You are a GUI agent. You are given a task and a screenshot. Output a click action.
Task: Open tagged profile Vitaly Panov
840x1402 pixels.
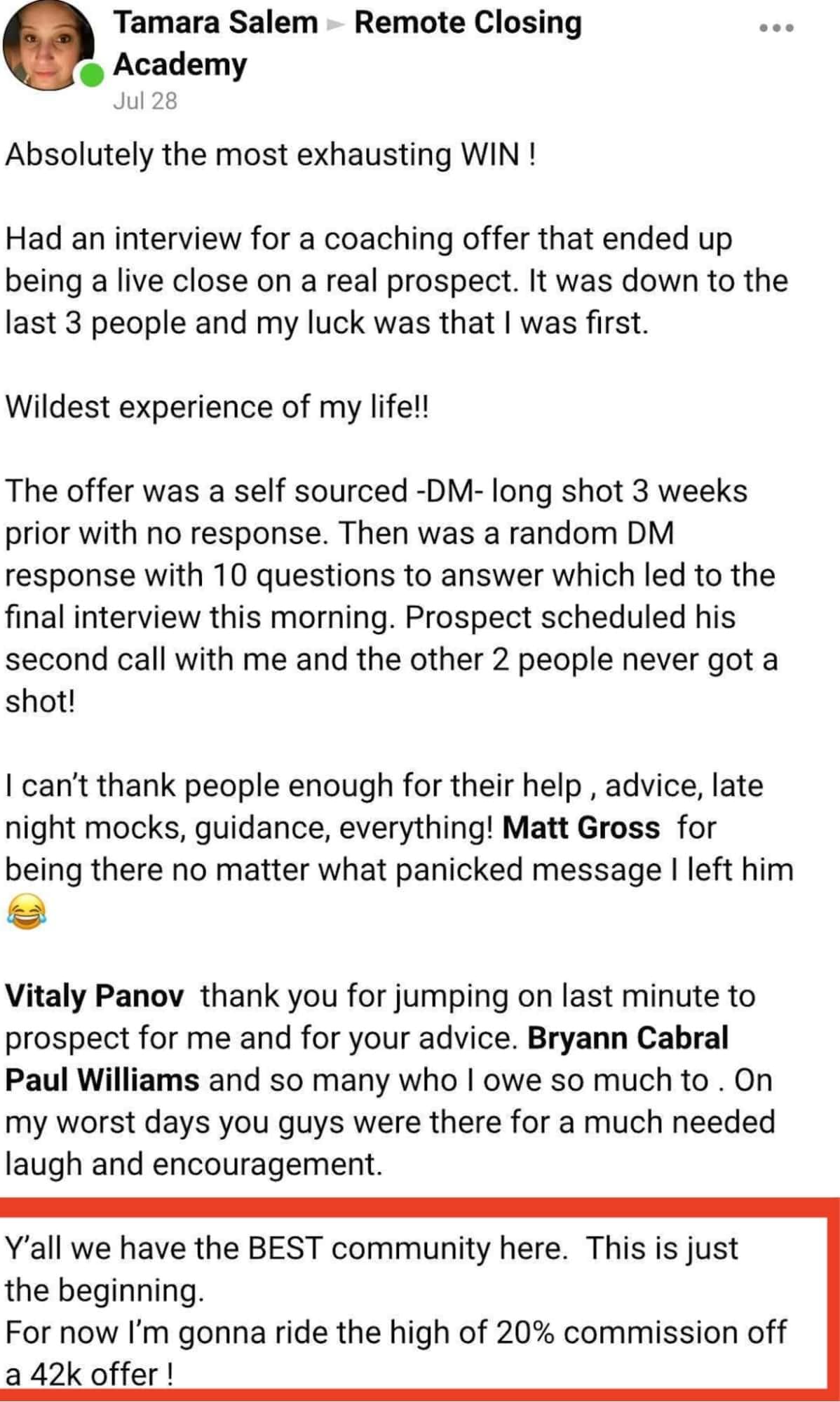point(95,996)
